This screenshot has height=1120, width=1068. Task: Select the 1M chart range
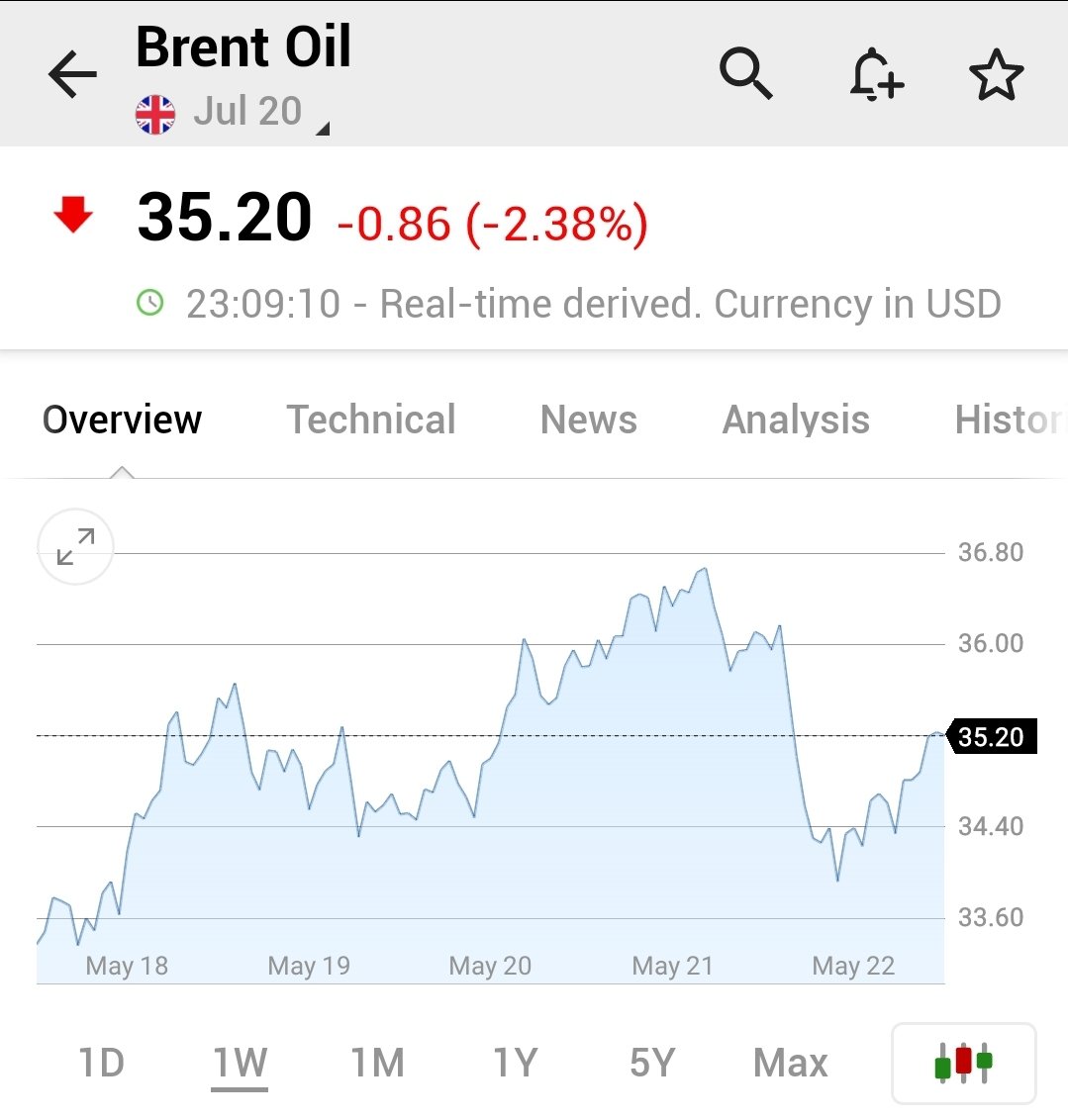(377, 1063)
